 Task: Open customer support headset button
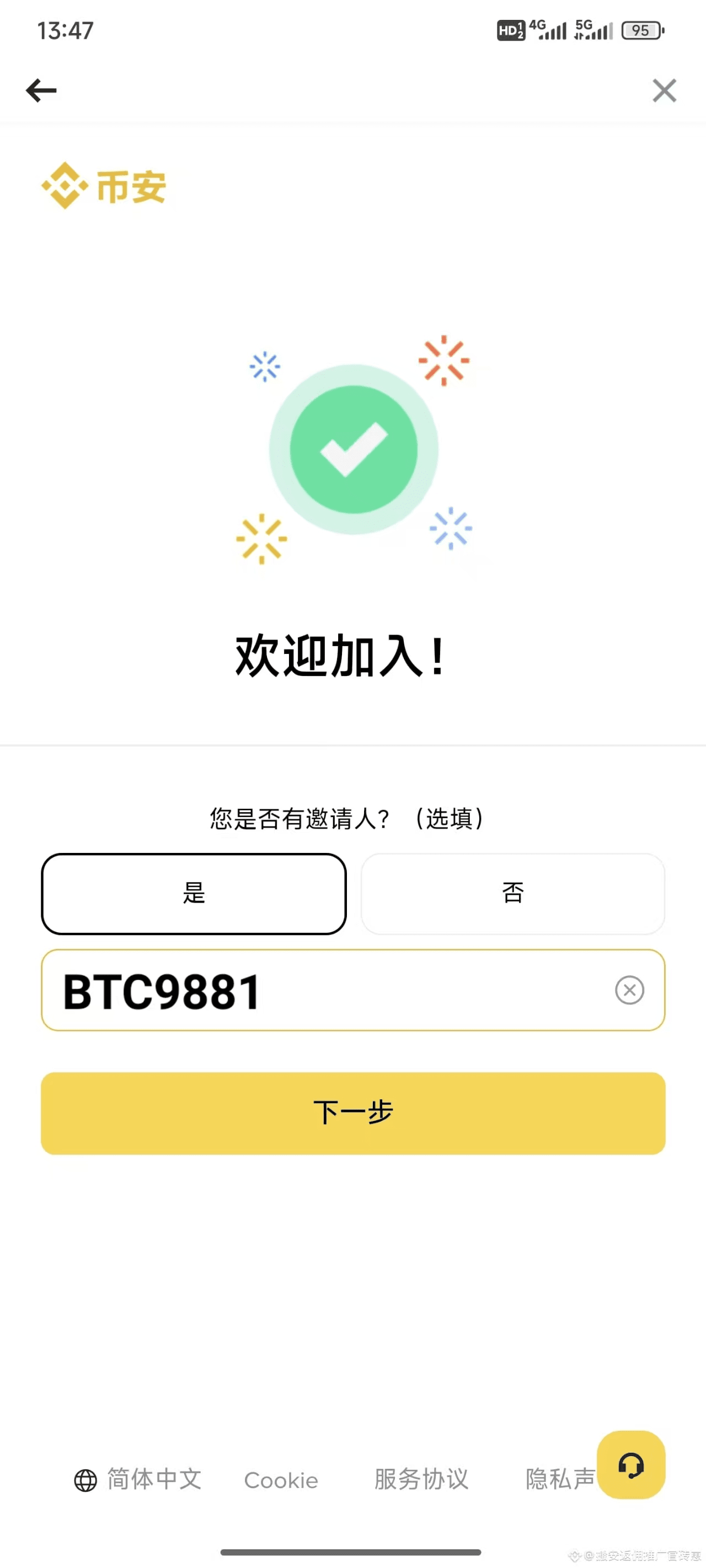pos(631,1464)
